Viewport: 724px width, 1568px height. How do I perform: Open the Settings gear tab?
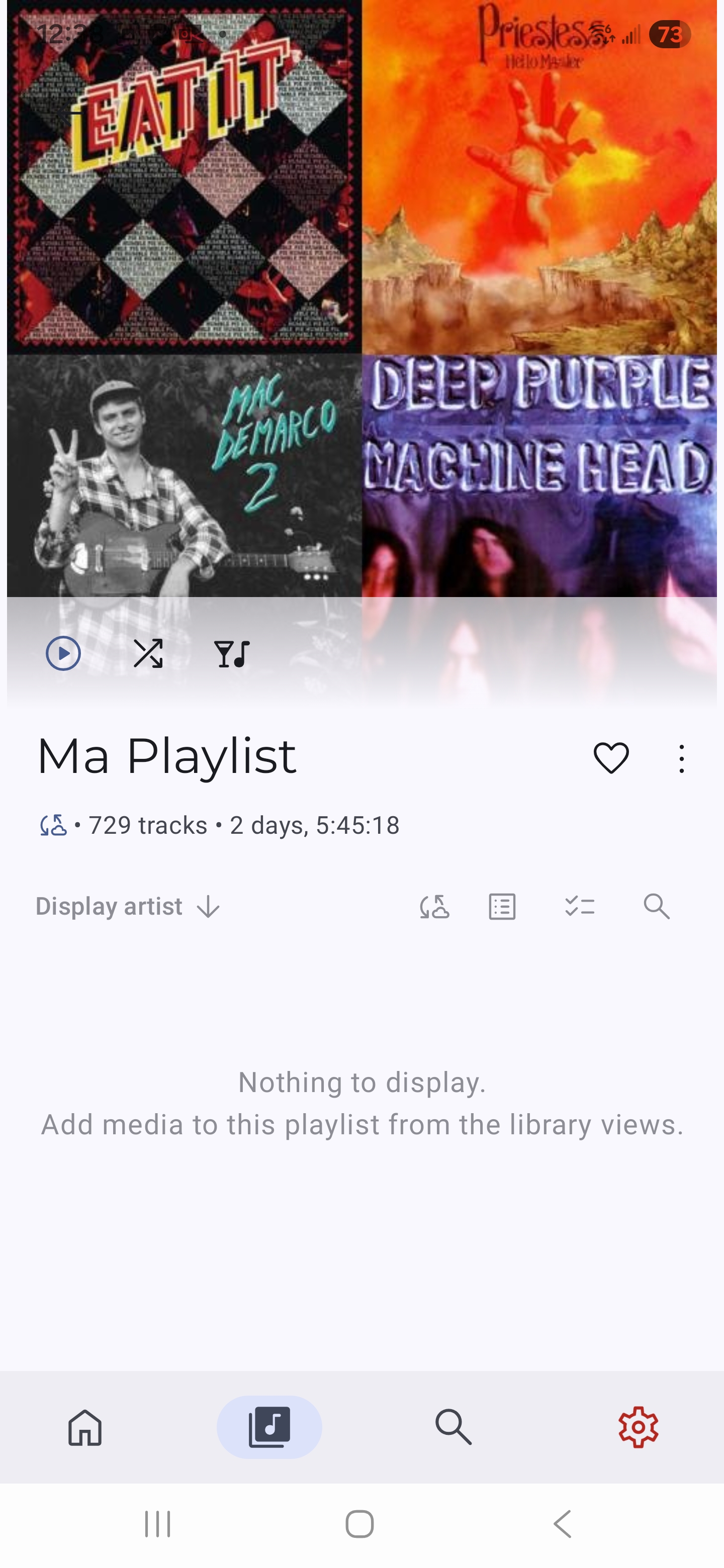638,1427
